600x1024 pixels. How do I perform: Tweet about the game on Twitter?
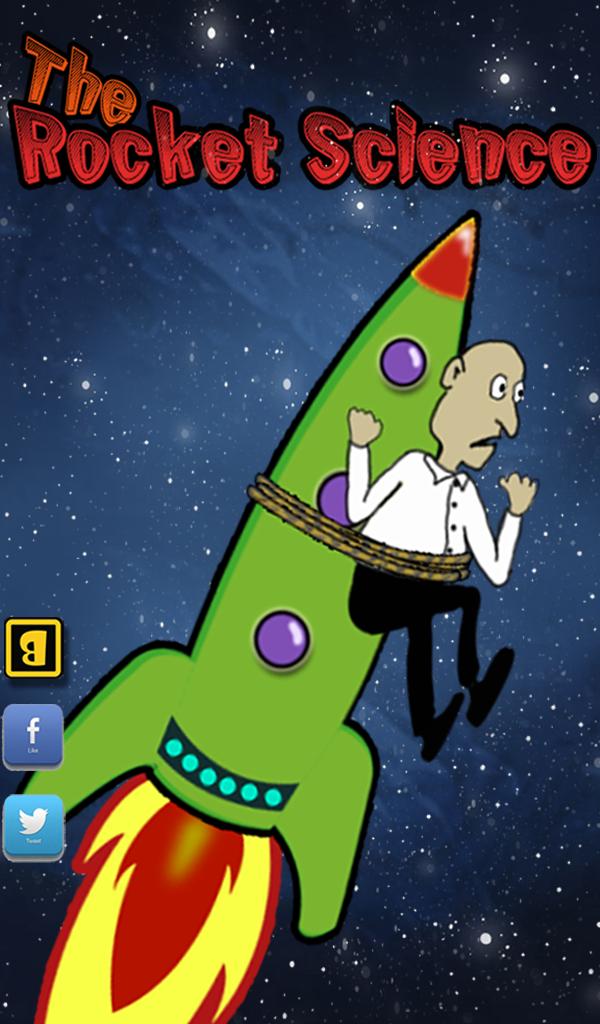(33, 827)
